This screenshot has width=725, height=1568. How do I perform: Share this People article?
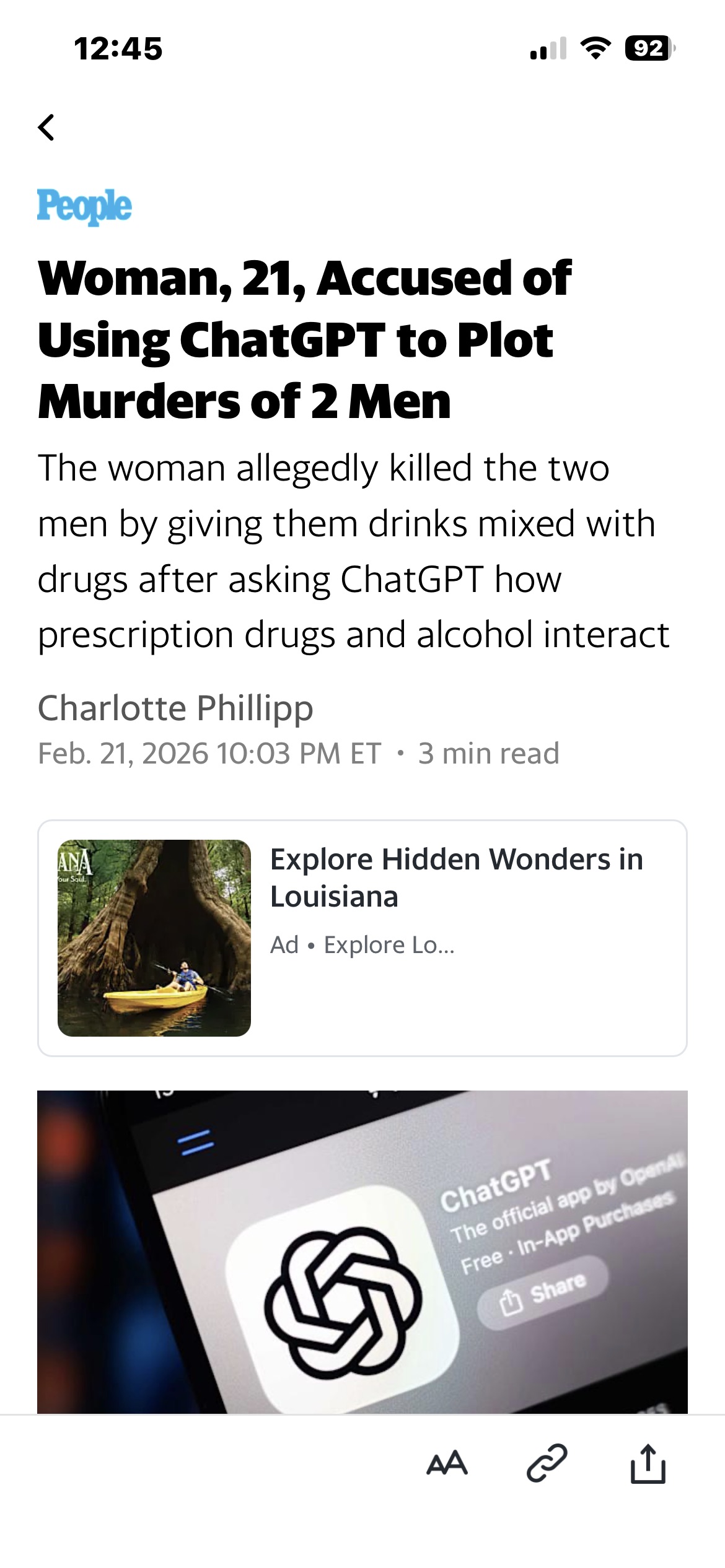(x=648, y=1464)
